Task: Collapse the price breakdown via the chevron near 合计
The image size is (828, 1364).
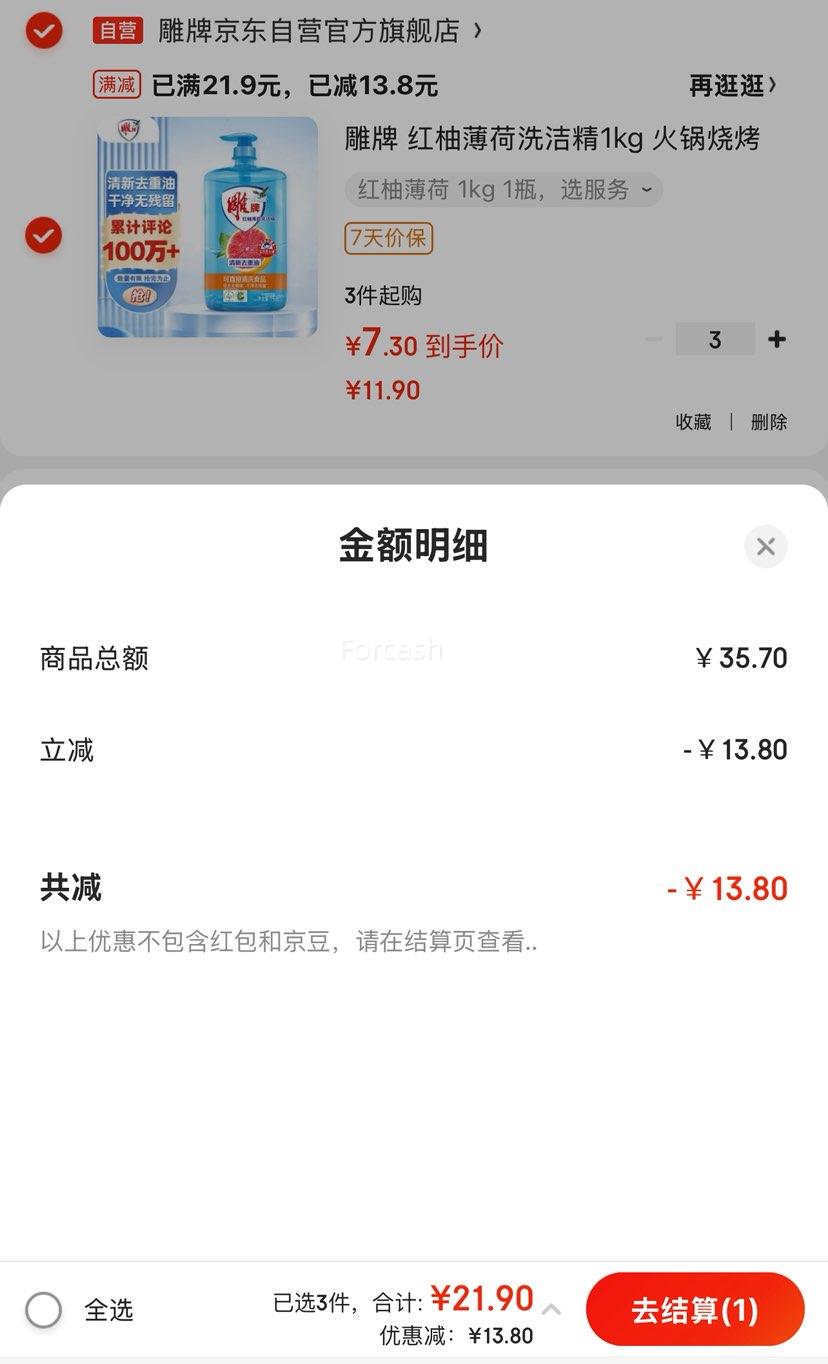Action: tap(553, 1309)
